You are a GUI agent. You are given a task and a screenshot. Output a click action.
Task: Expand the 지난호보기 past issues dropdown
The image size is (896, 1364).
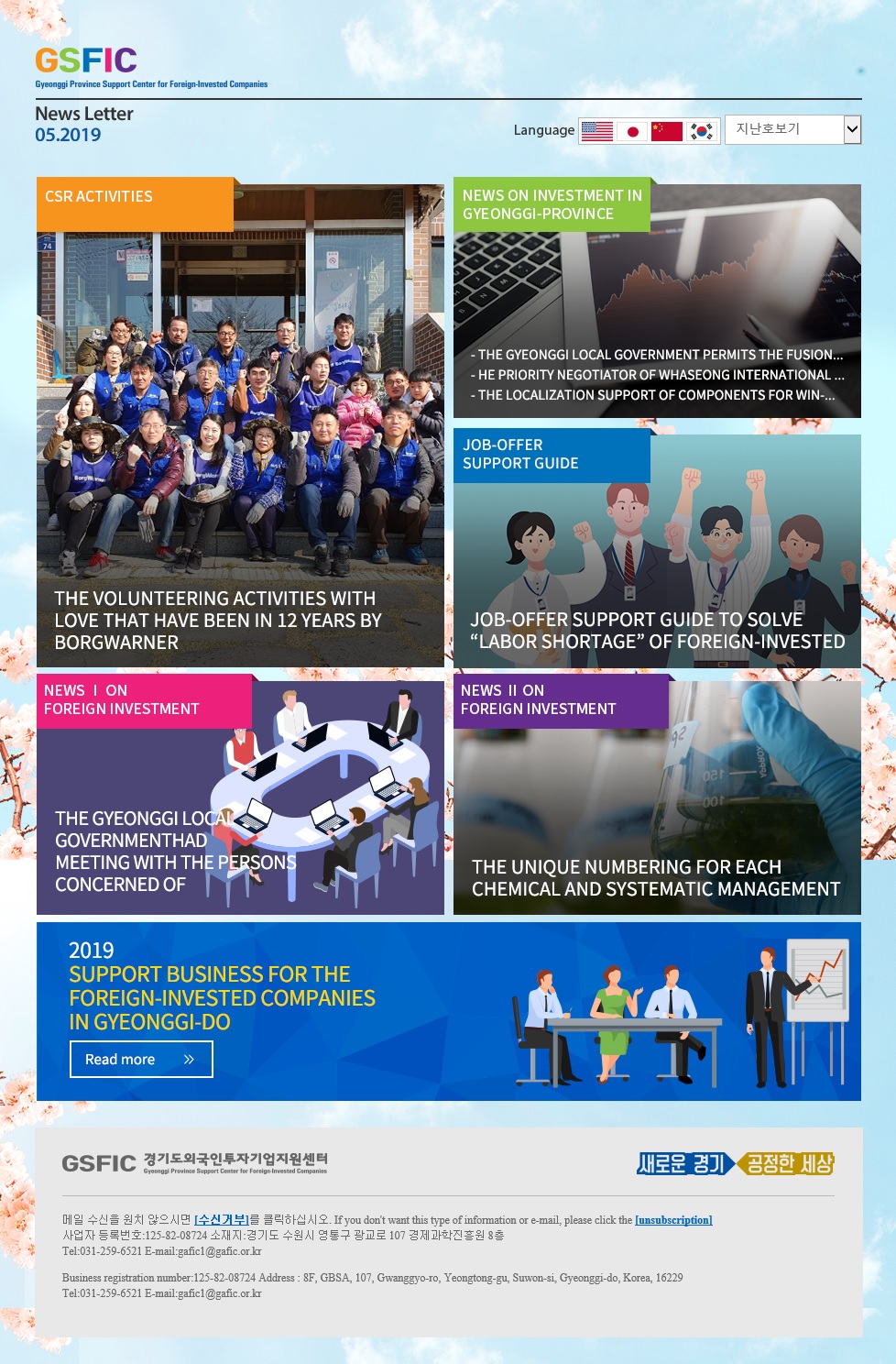click(x=792, y=129)
